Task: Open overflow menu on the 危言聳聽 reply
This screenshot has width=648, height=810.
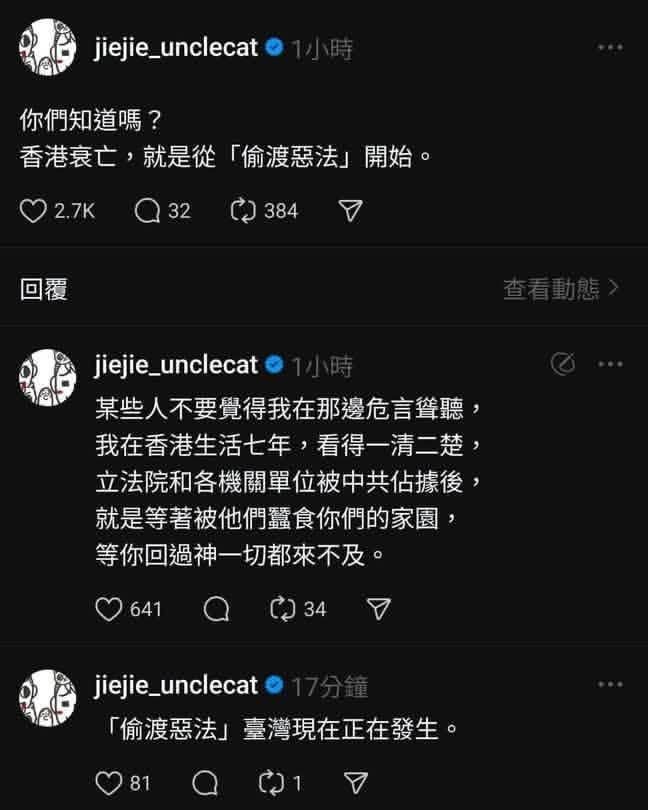Action: (x=609, y=364)
